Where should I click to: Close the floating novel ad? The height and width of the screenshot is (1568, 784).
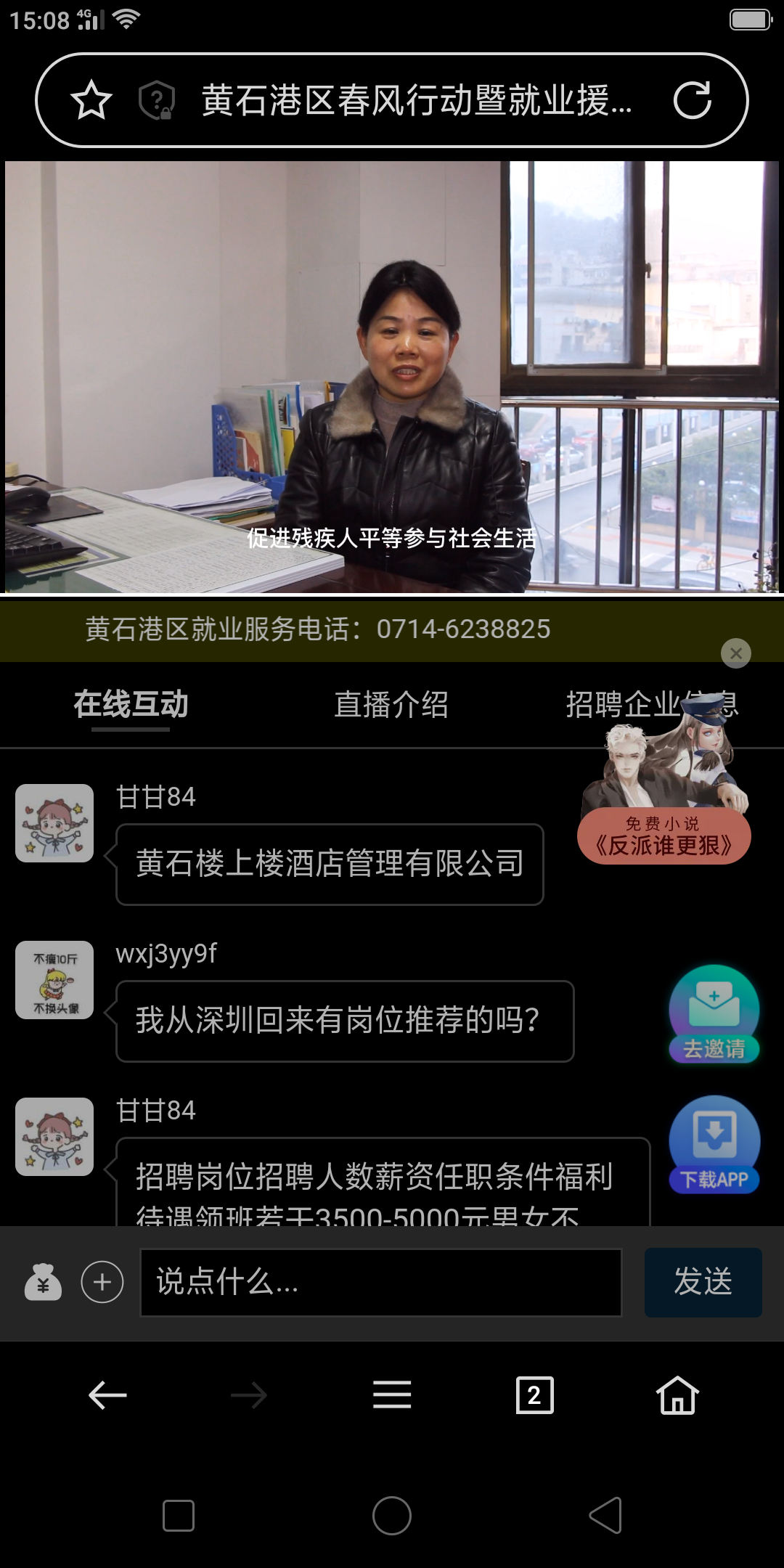[x=735, y=653]
